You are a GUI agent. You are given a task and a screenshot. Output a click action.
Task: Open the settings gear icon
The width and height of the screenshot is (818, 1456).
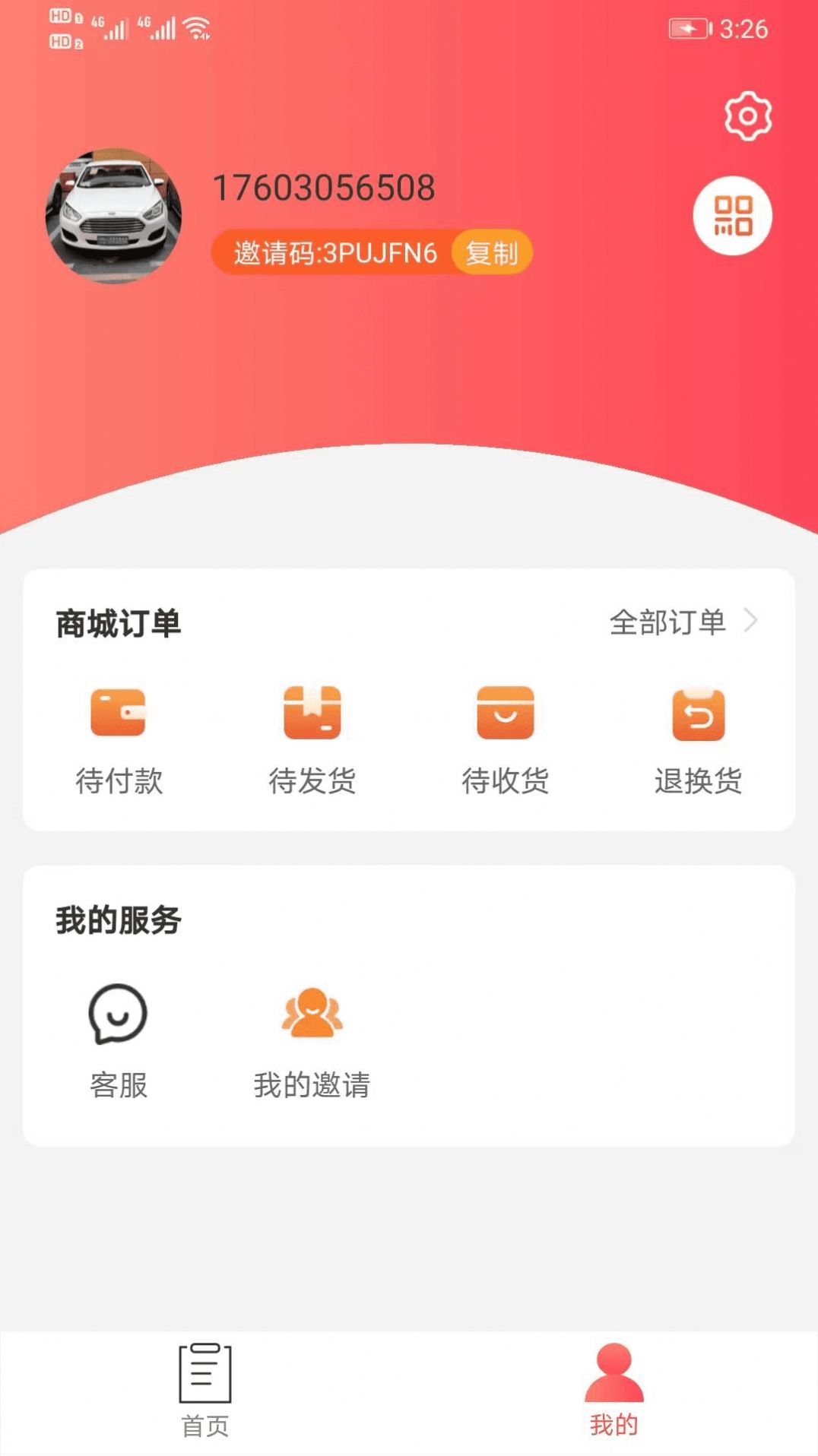(x=748, y=114)
